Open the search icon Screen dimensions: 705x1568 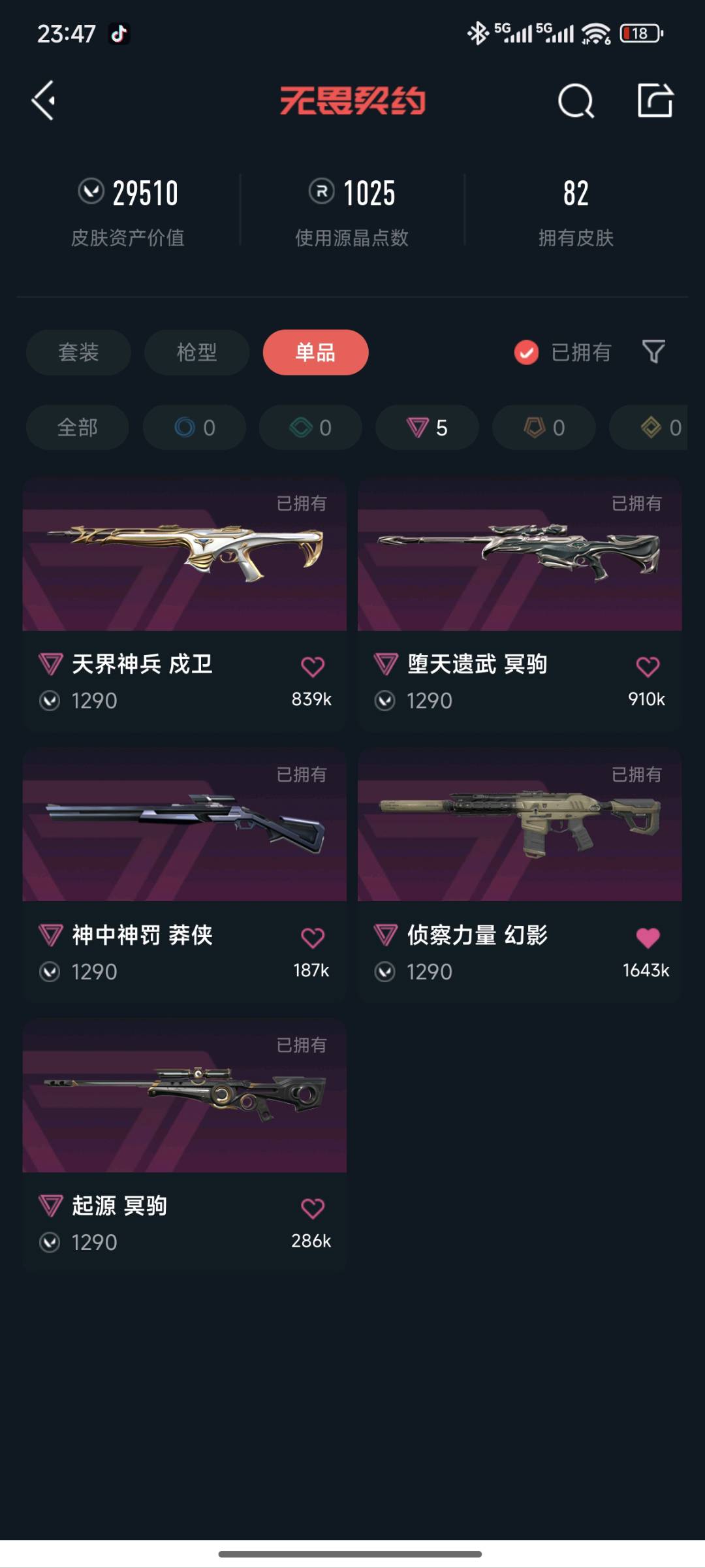pos(576,101)
